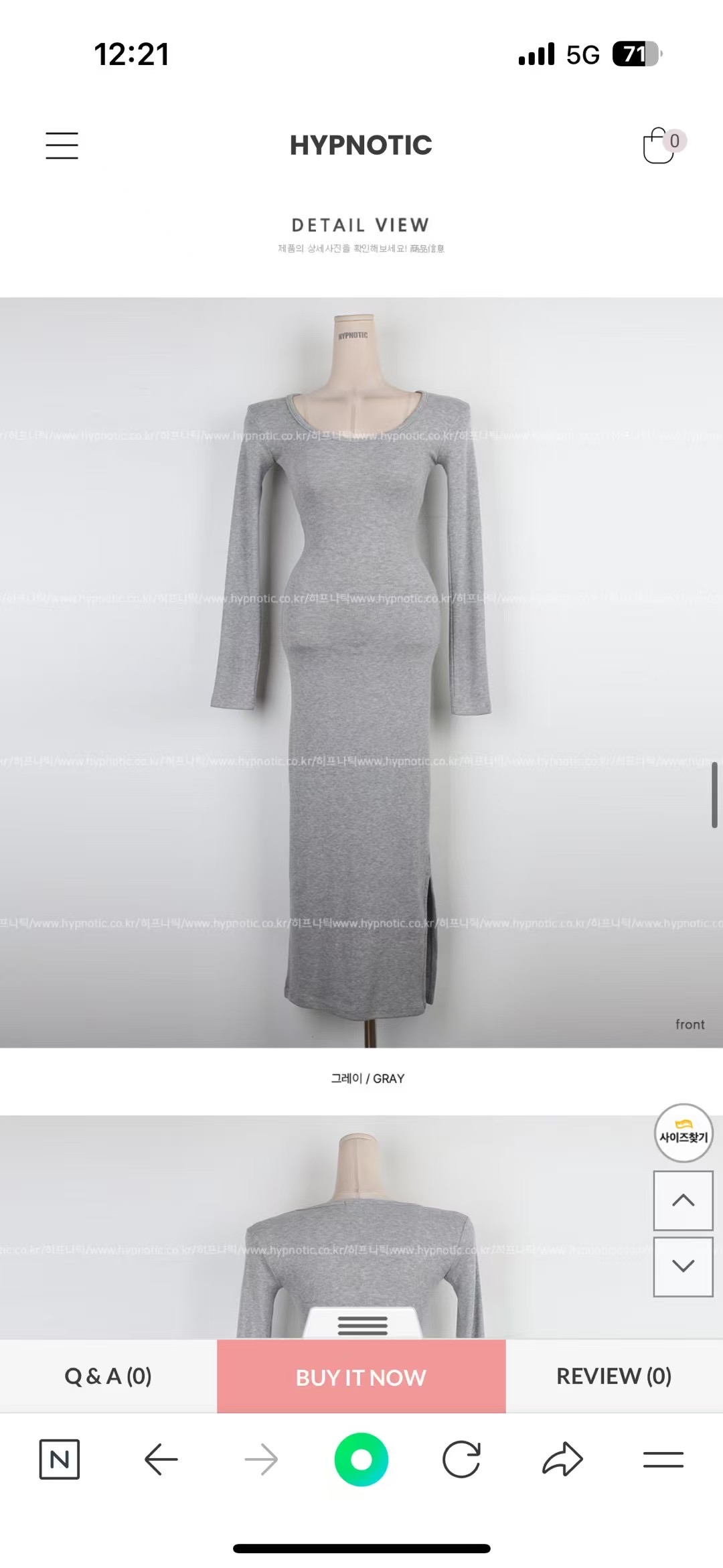Go back to the previous page
Image resolution: width=723 pixels, height=1568 pixels.
click(161, 1459)
